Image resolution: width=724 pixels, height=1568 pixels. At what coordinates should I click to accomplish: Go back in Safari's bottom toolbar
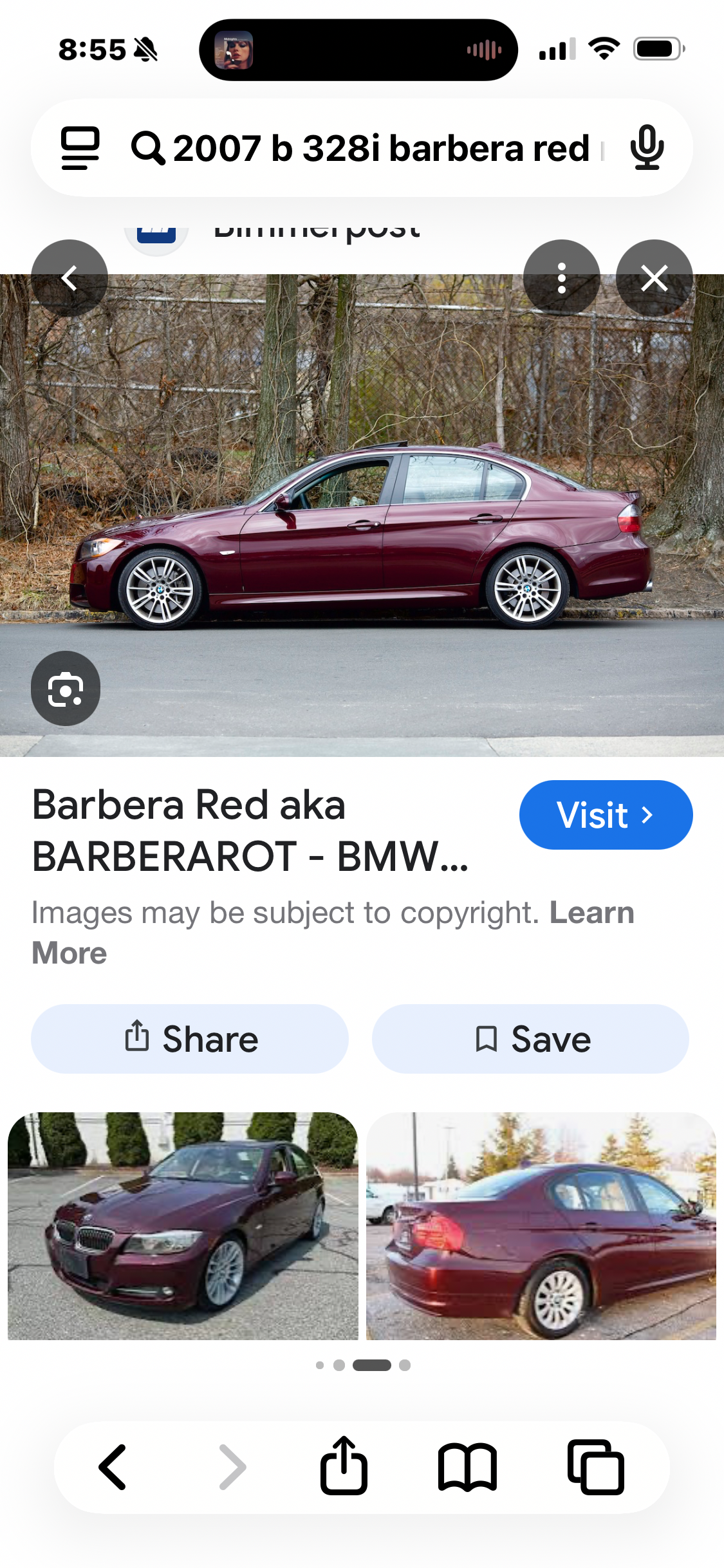tap(113, 1468)
